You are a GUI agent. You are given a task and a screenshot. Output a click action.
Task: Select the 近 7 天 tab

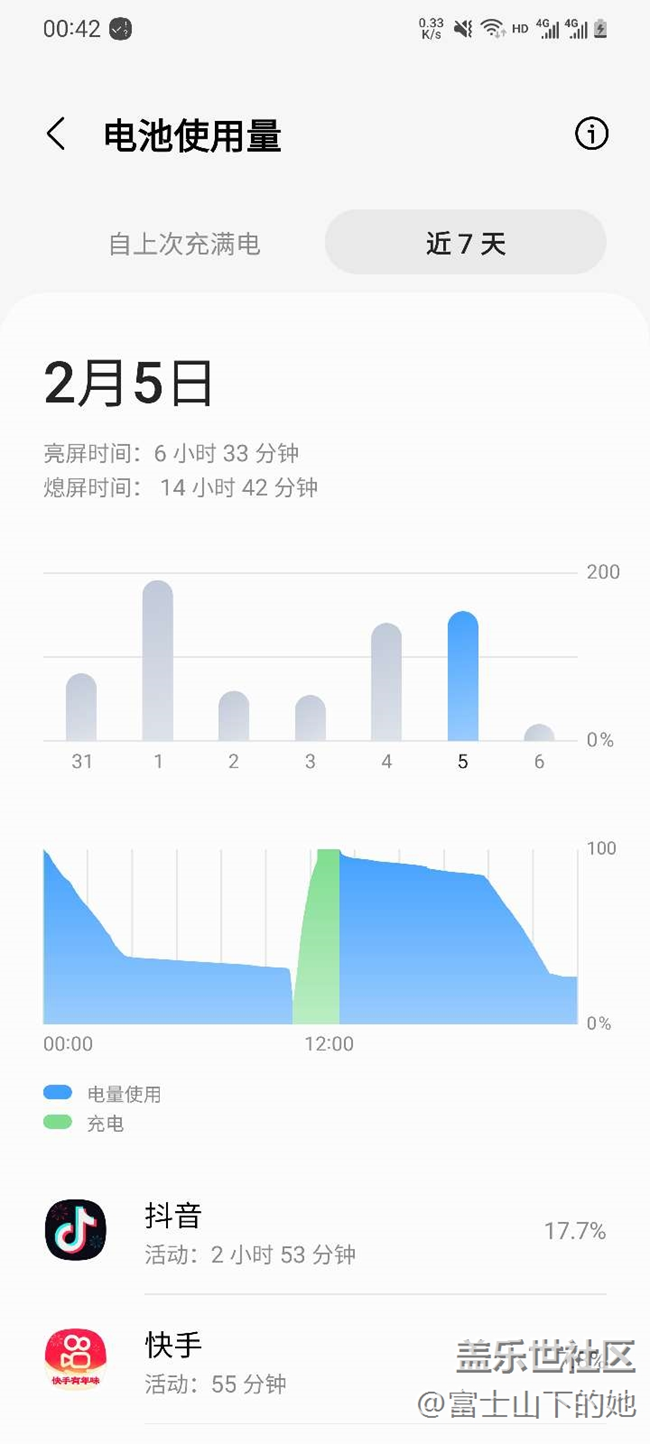click(x=466, y=243)
